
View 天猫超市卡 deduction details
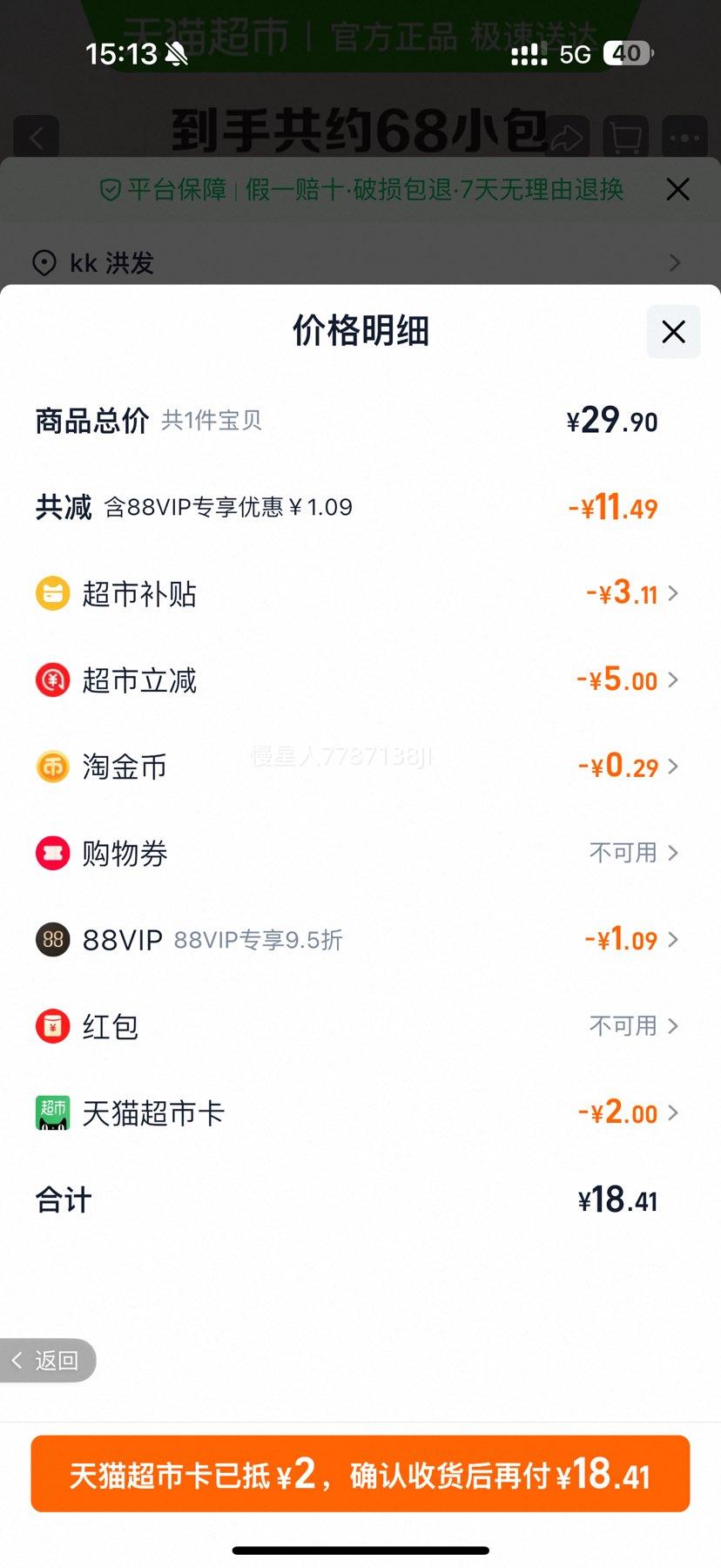359,1112
